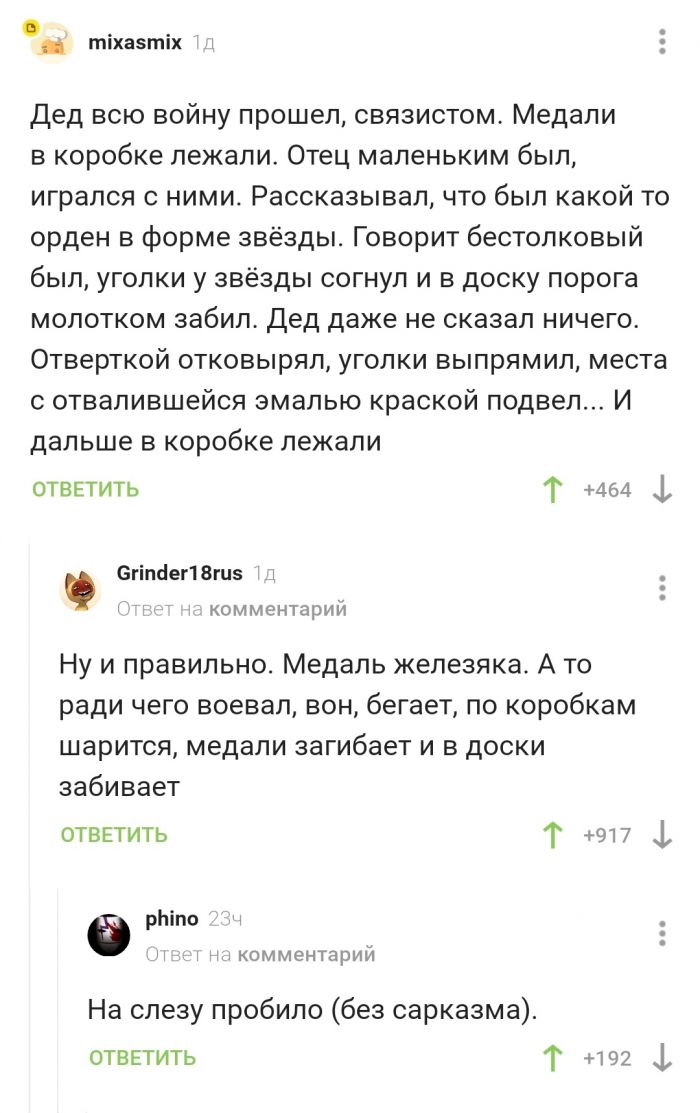The width and height of the screenshot is (700, 1113).
Task: Reply to mixasmix's comment
Action: point(86,489)
